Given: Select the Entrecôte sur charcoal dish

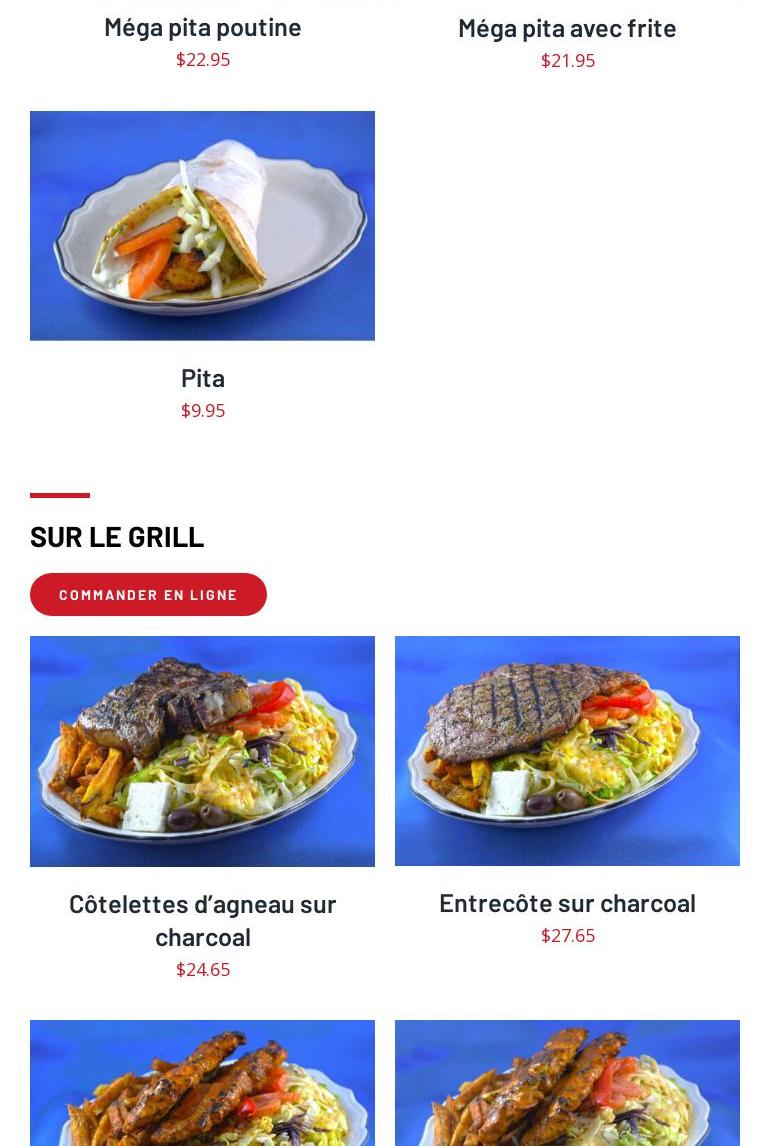Looking at the screenshot, I should 567,902.
